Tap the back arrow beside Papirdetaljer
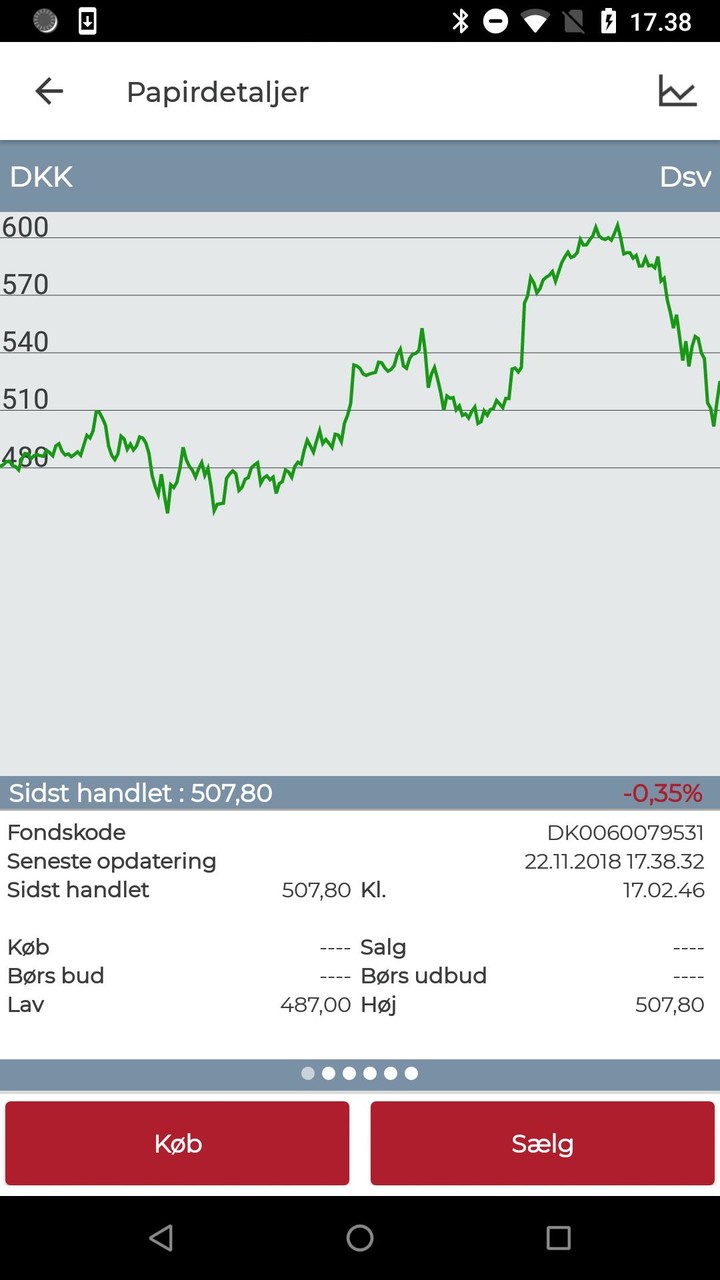This screenshot has width=720, height=1280. point(48,91)
